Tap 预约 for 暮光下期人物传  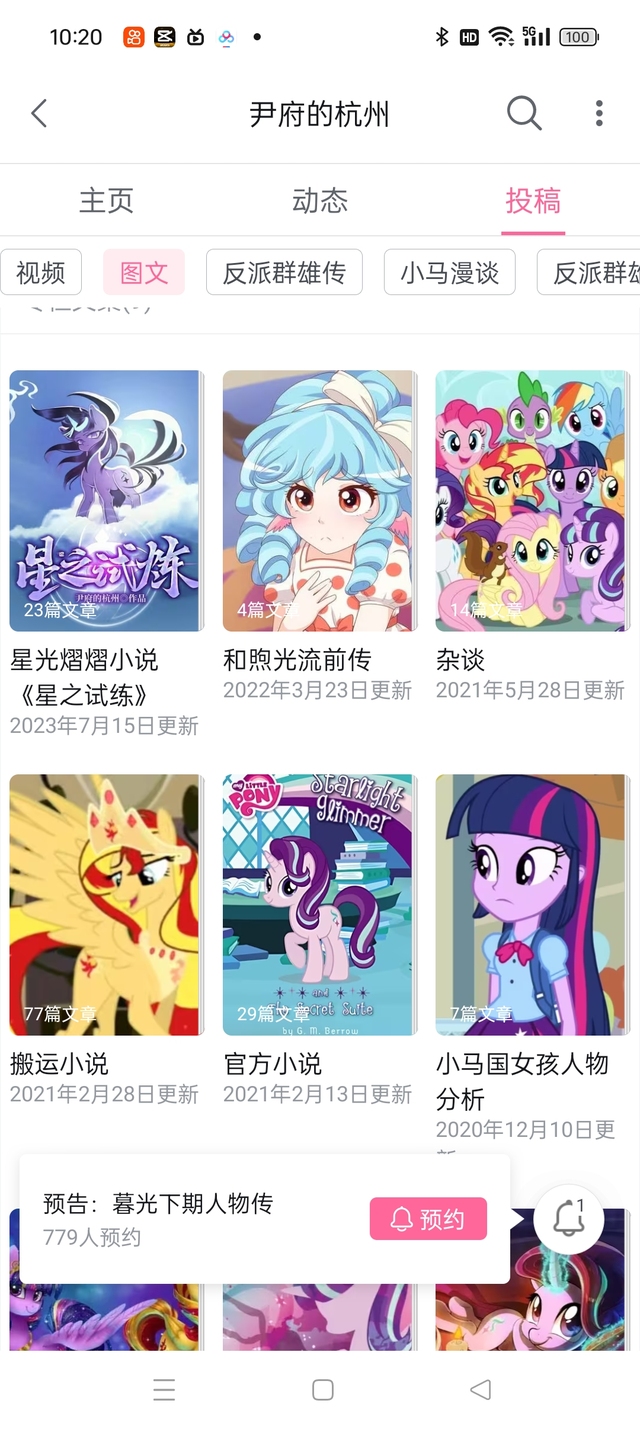coord(428,1219)
